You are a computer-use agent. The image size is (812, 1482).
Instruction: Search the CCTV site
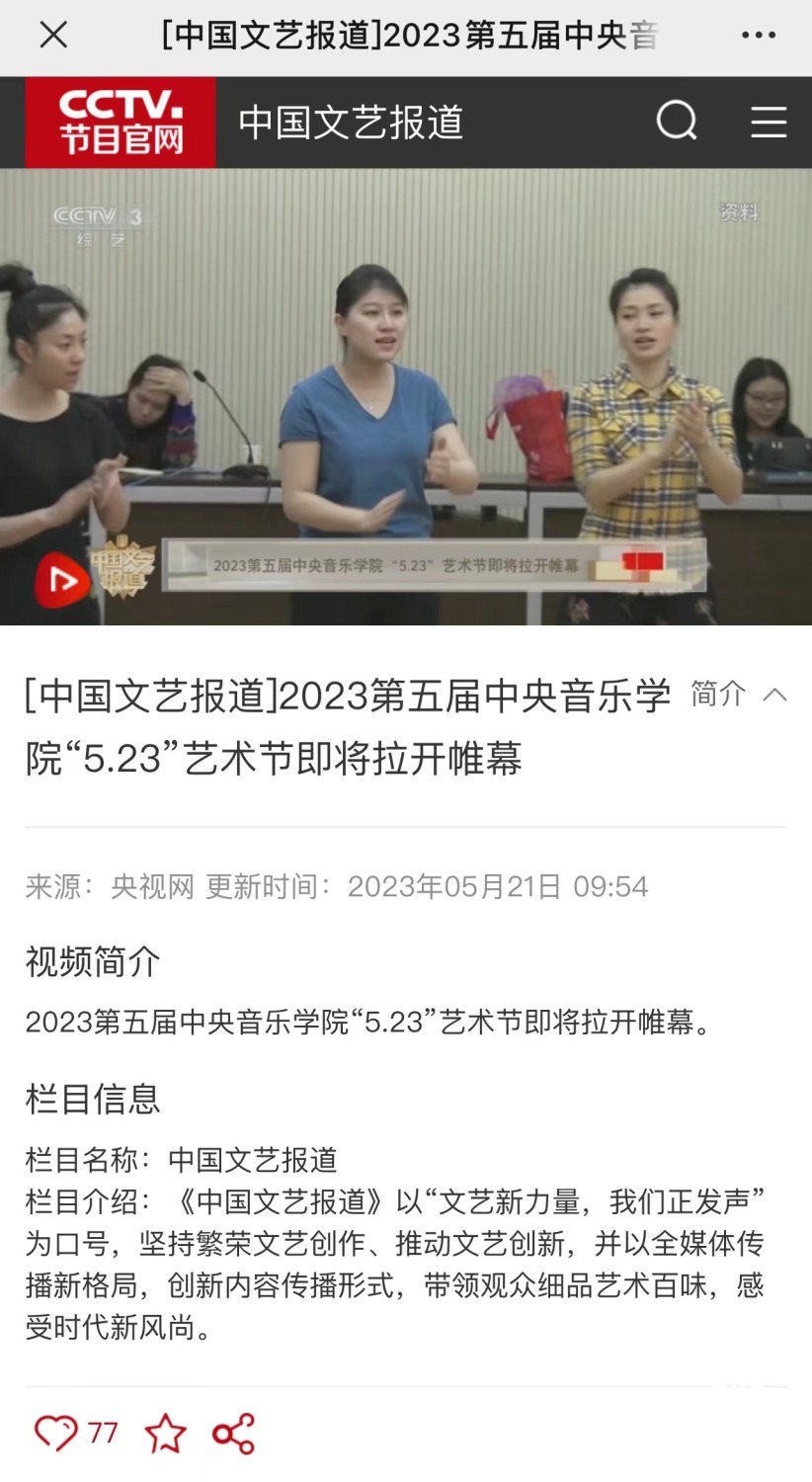pyautogui.click(x=677, y=123)
